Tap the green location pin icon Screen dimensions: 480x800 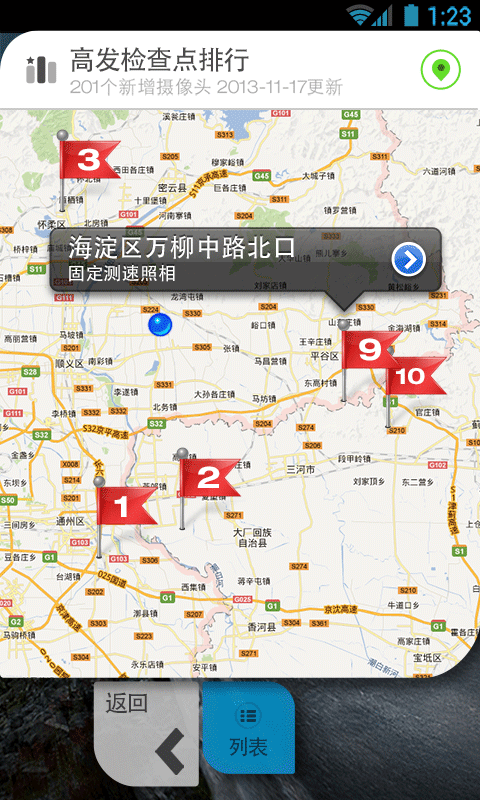coord(441,69)
